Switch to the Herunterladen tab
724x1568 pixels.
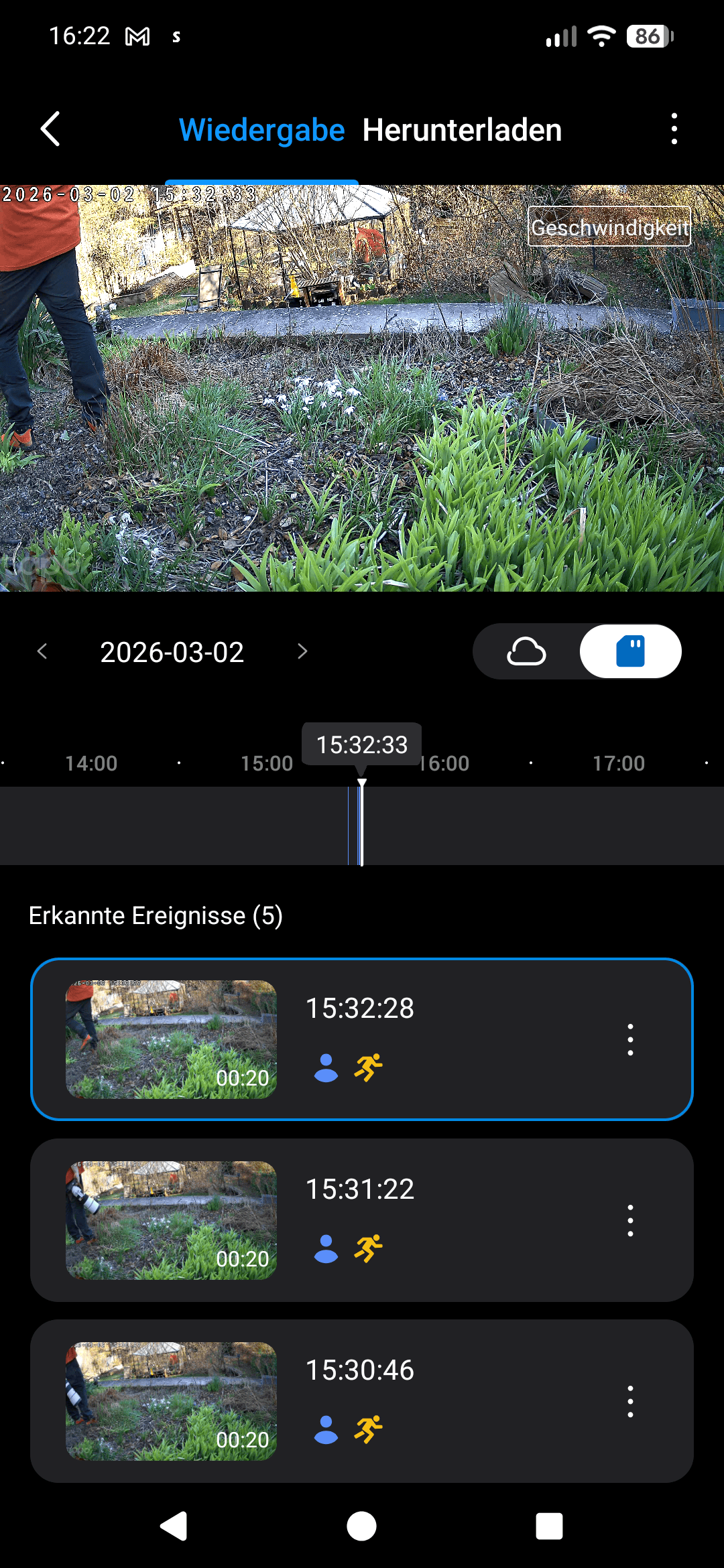(x=462, y=130)
